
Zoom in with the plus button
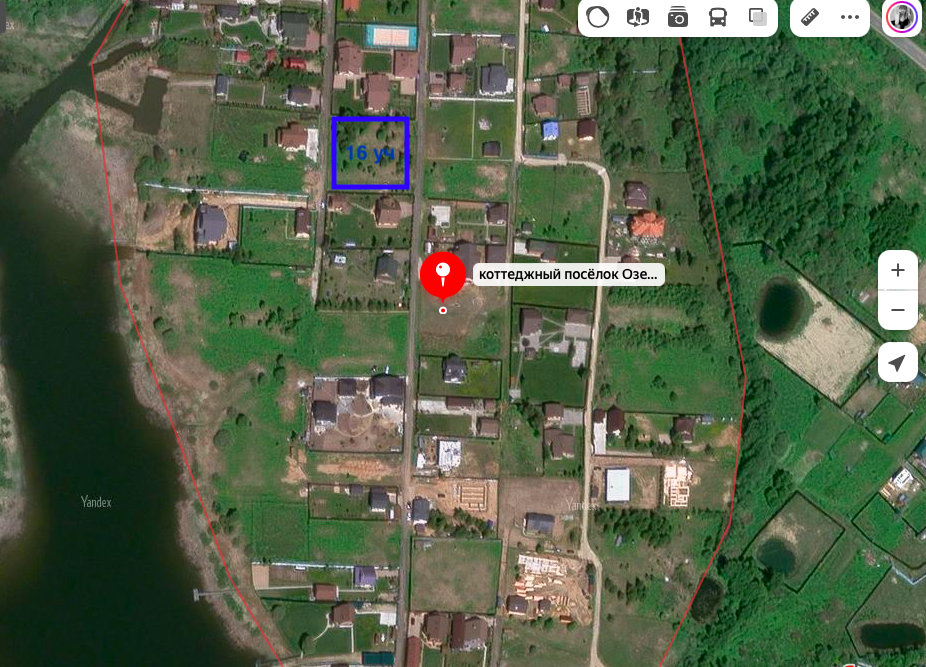(898, 270)
